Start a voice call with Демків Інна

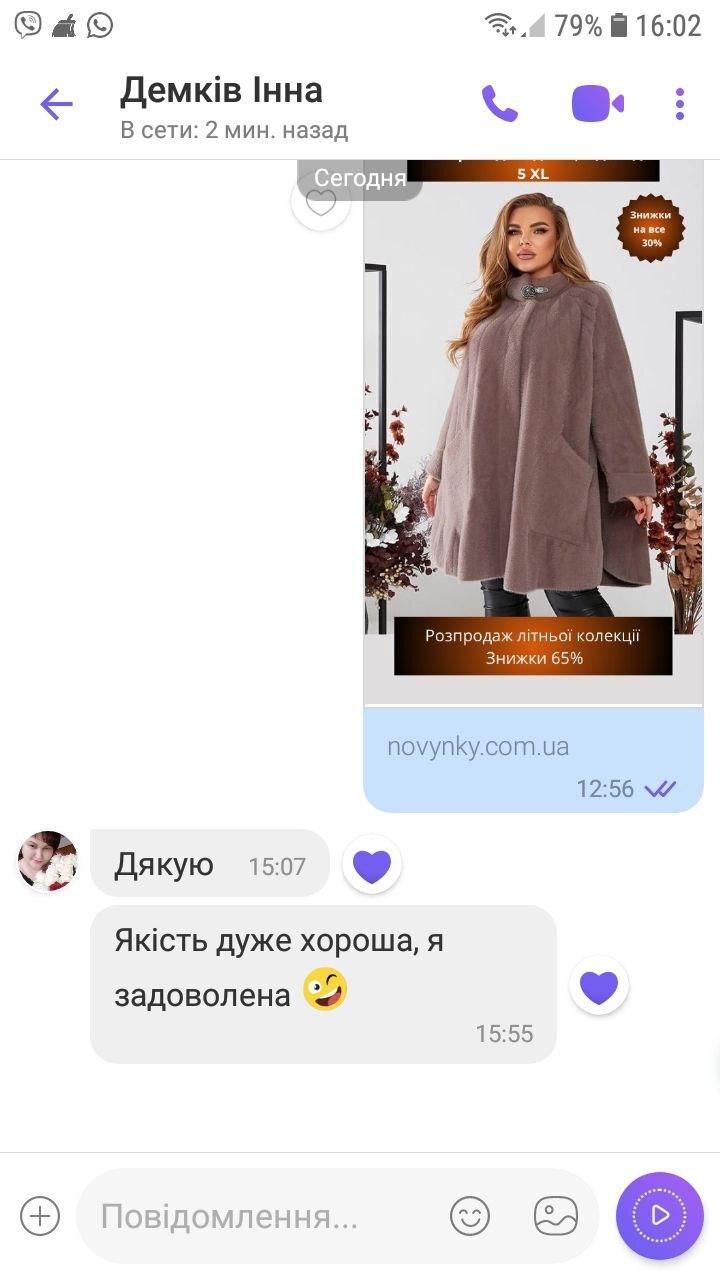pyautogui.click(x=500, y=103)
